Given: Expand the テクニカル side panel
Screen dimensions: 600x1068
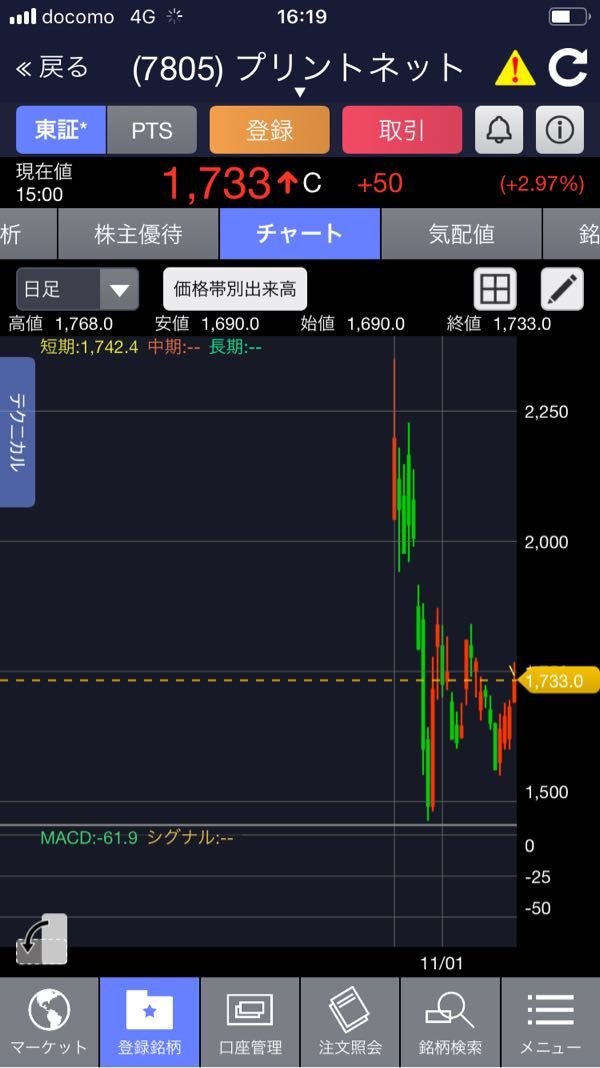Looking at the screenshot, I should coord(18,432).
